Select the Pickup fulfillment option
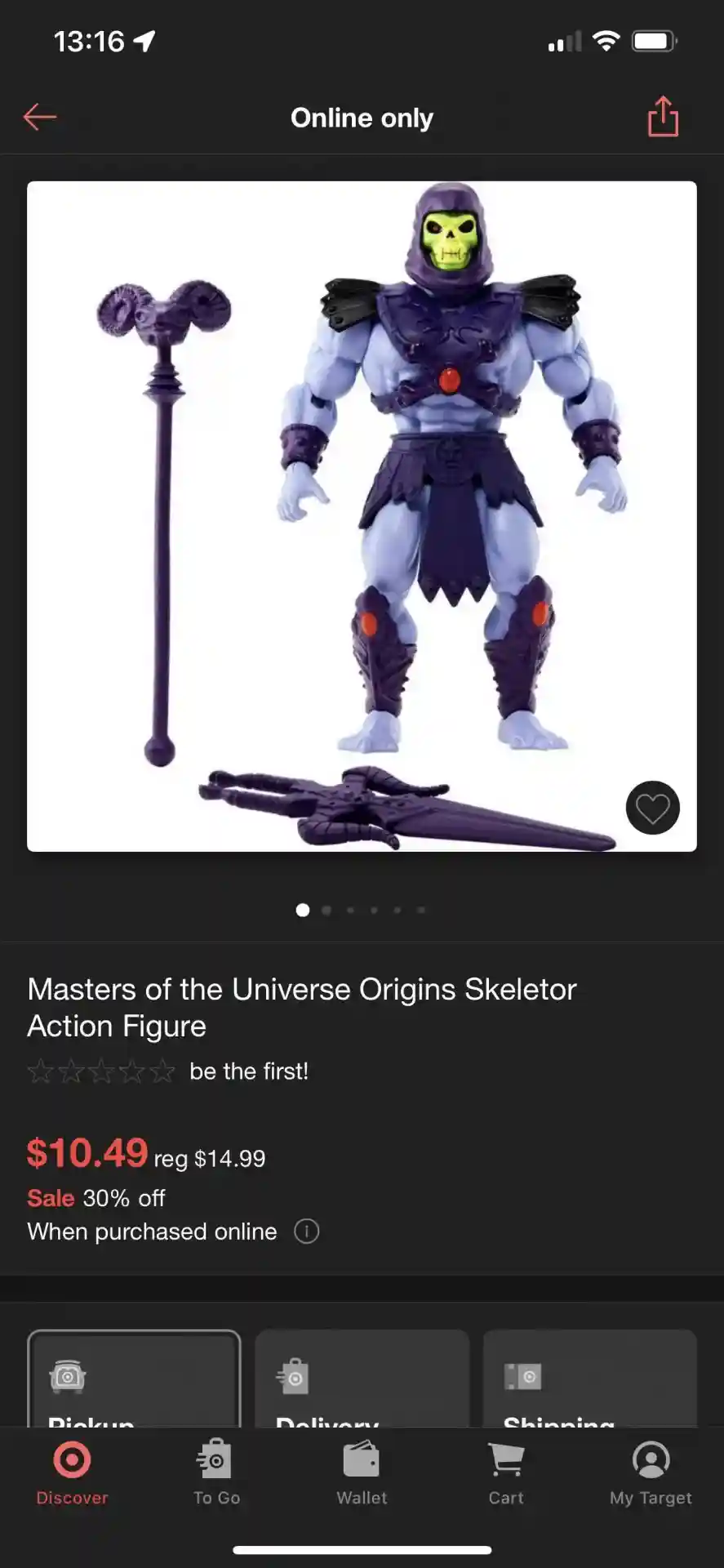 pos(134,1380)
